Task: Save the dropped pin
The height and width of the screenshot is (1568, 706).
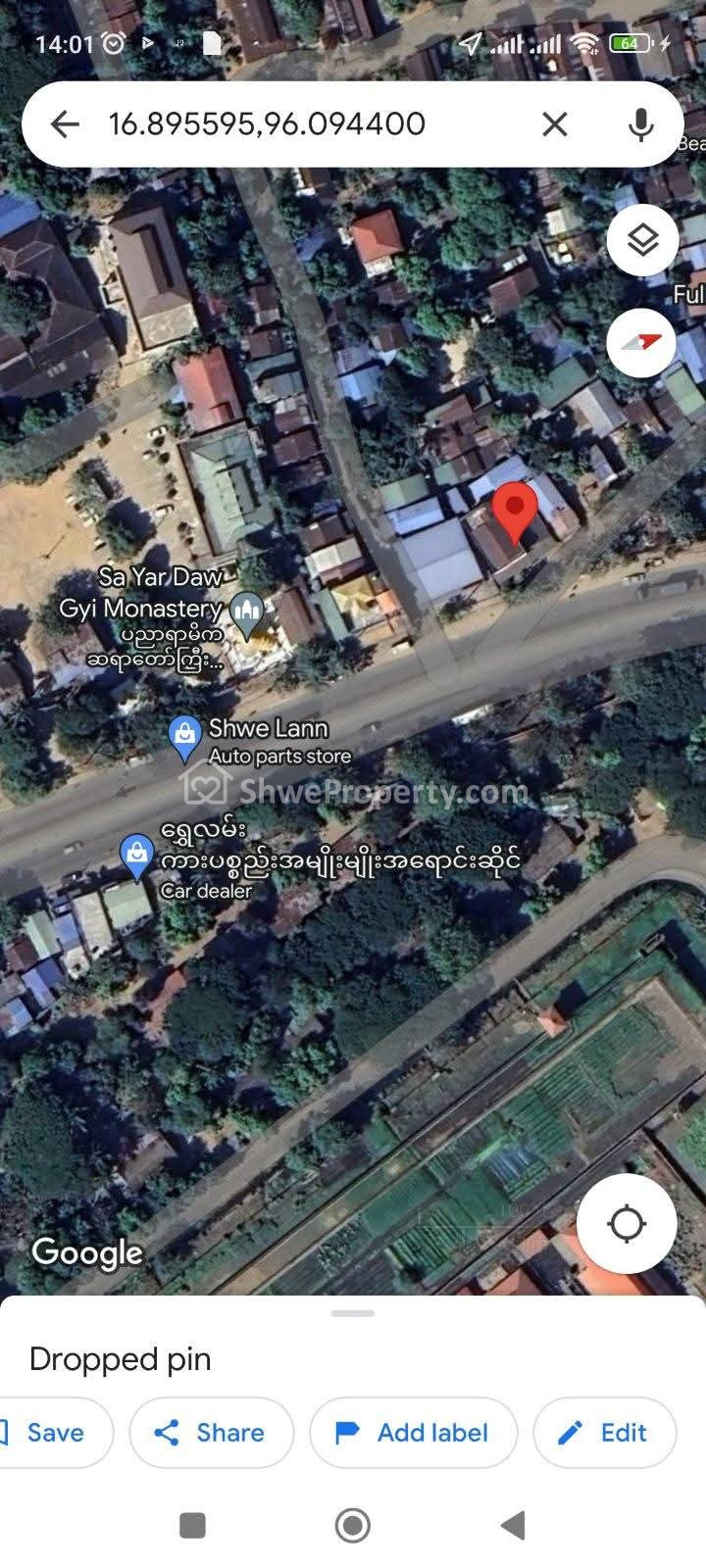Action: click(x=49, y=1433)
